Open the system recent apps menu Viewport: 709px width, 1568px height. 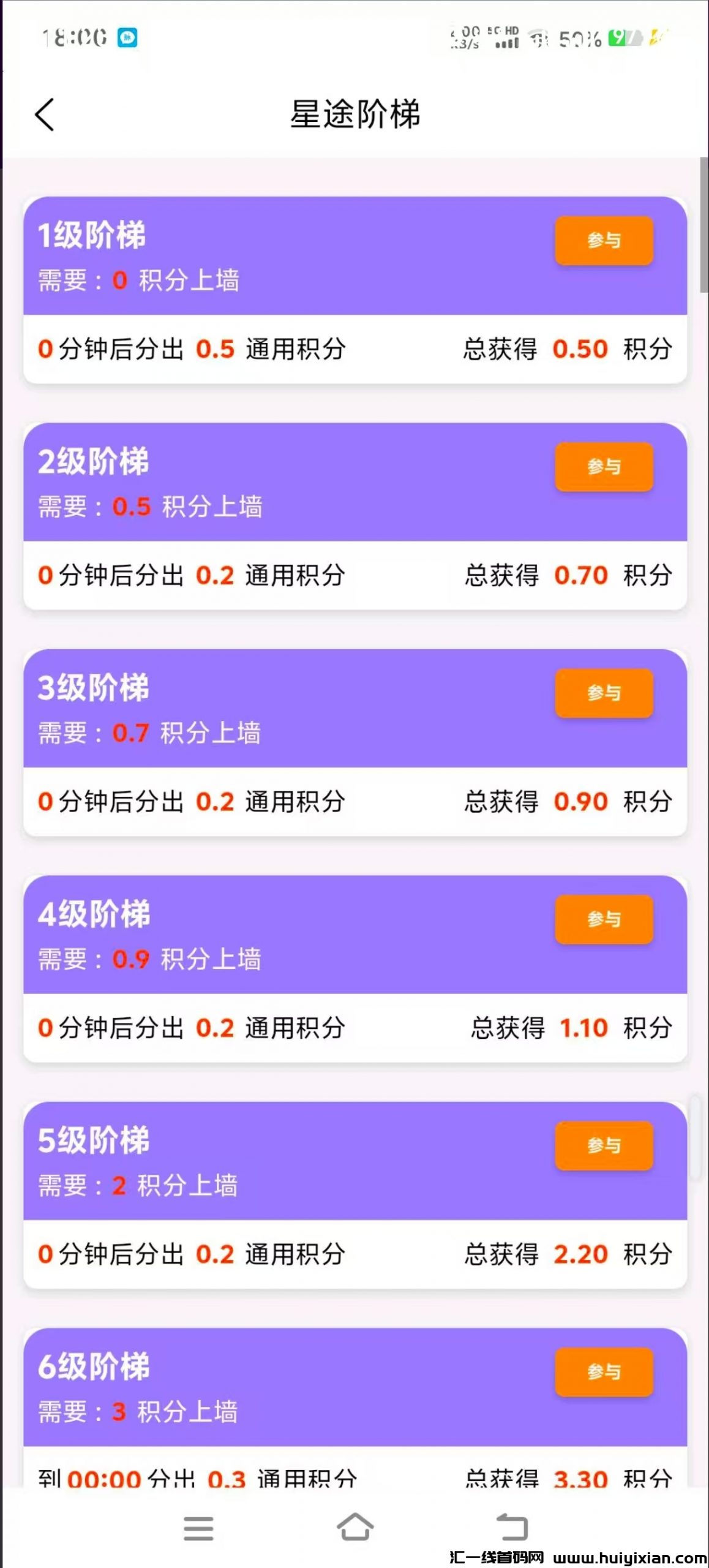coord(198,1528)
